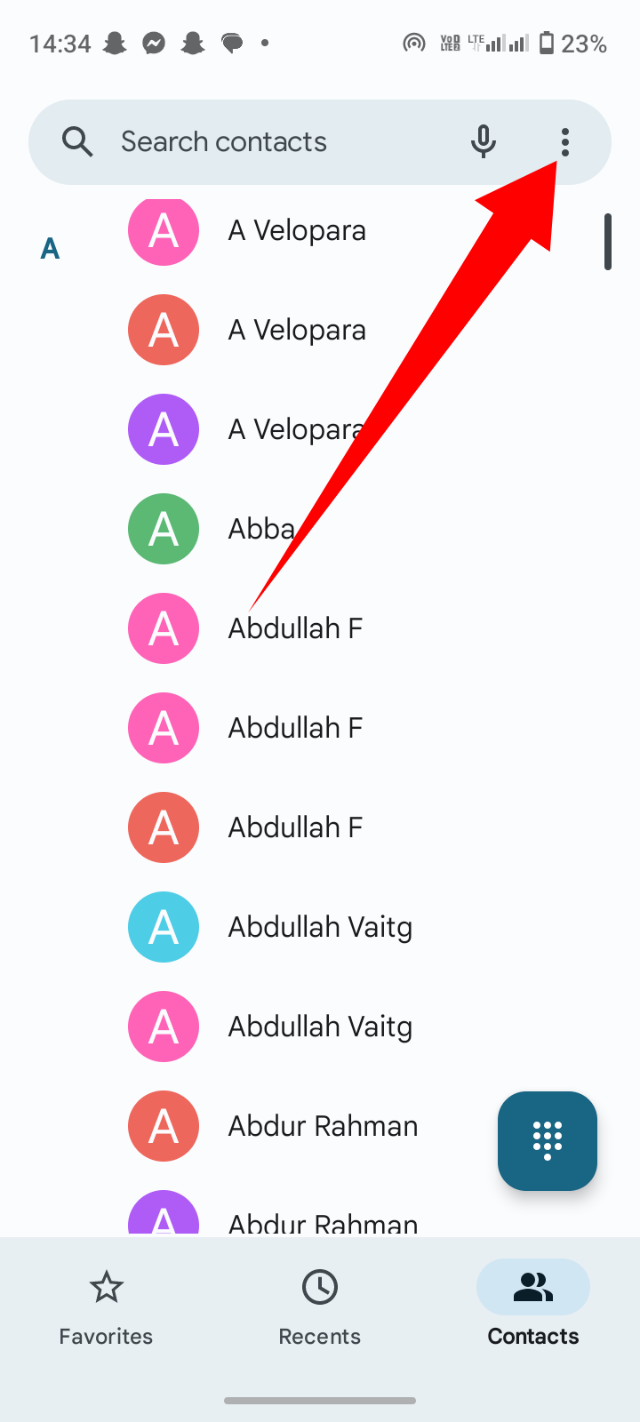Image resolution: width=640 pixels, height=1422 pixels.
Task: View Abdullah Vaitg with the cyan avatar
Action: pyautogui.click(x=320, y=927)
